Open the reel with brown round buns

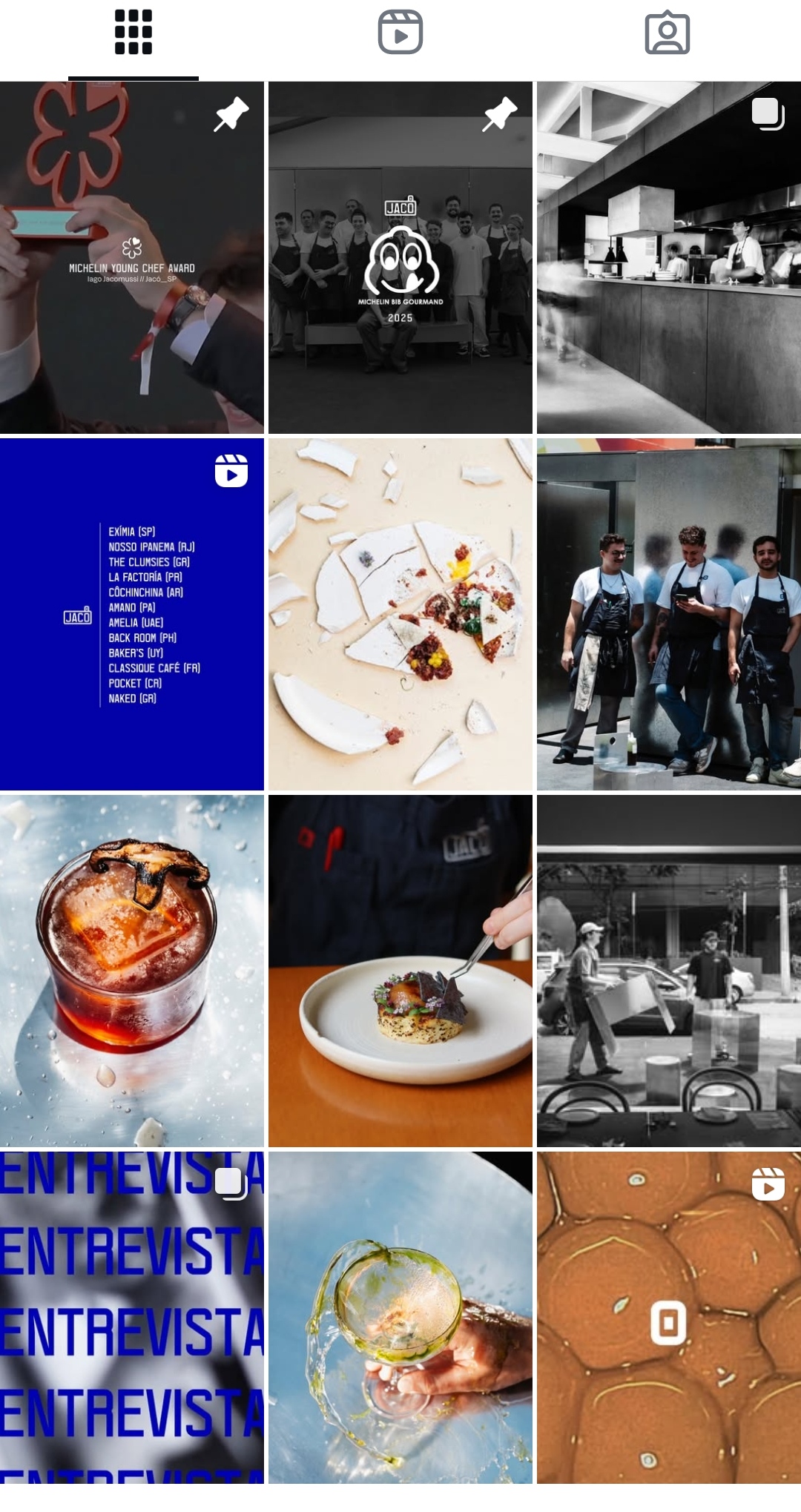(668, 1317)
